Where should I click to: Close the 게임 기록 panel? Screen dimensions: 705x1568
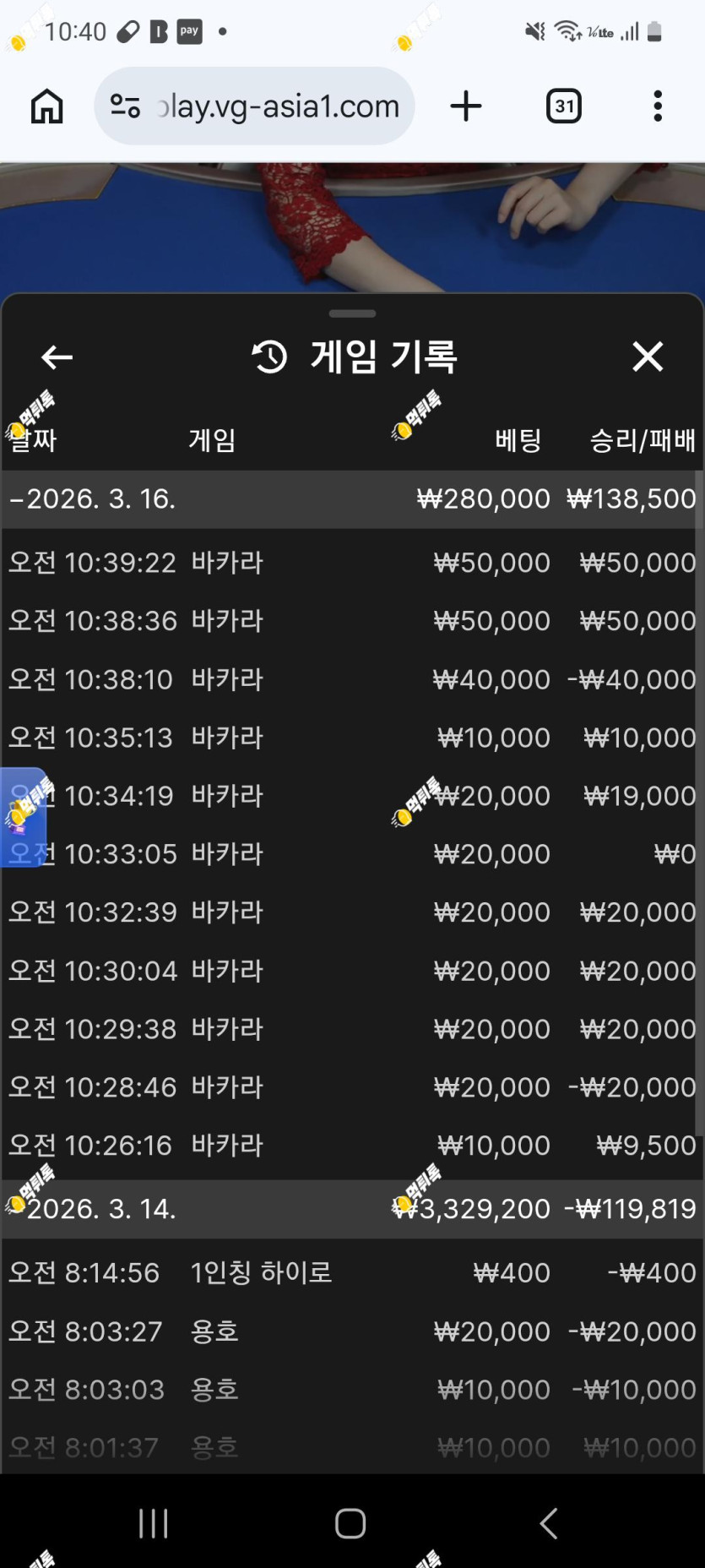click(x=648, y=357)
